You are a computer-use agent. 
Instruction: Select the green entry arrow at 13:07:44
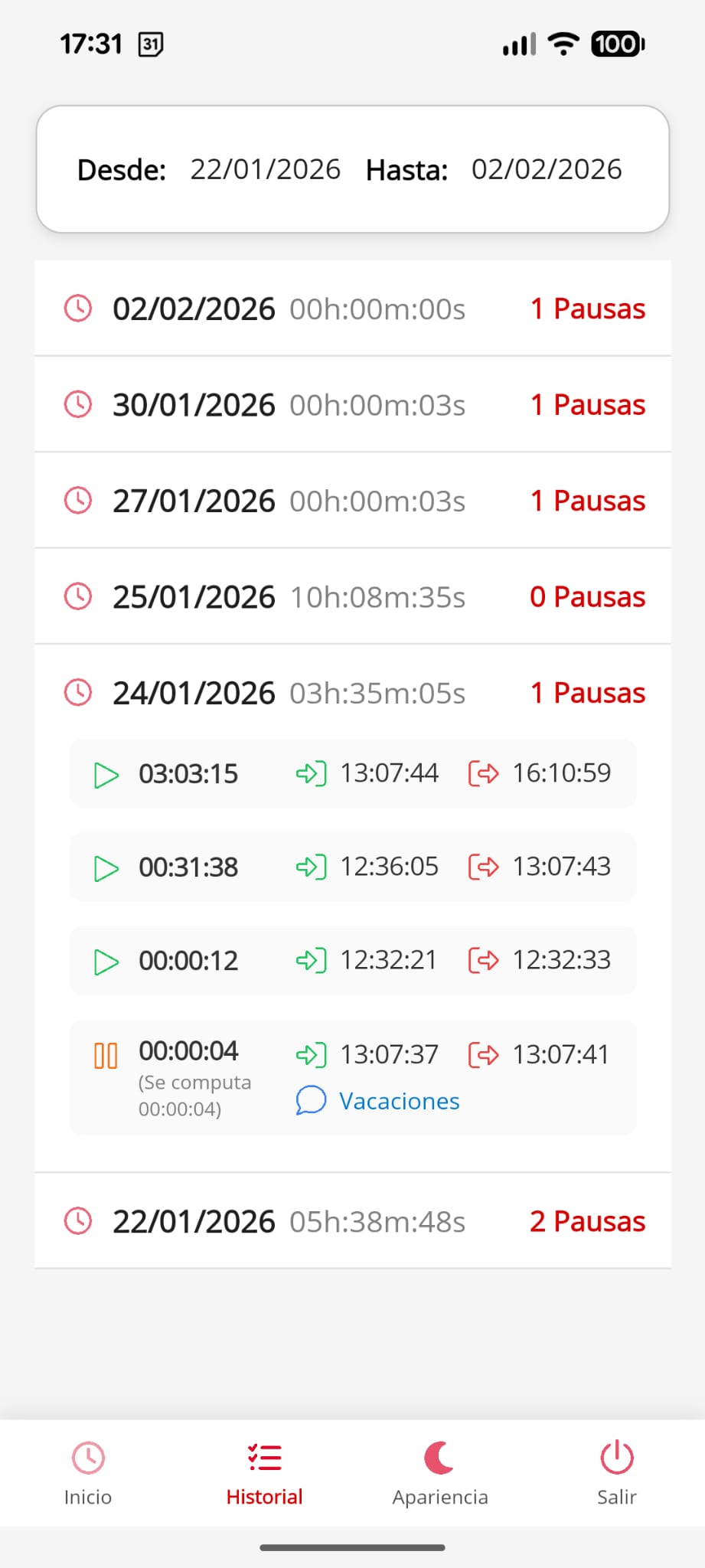(x=311, y=774)
